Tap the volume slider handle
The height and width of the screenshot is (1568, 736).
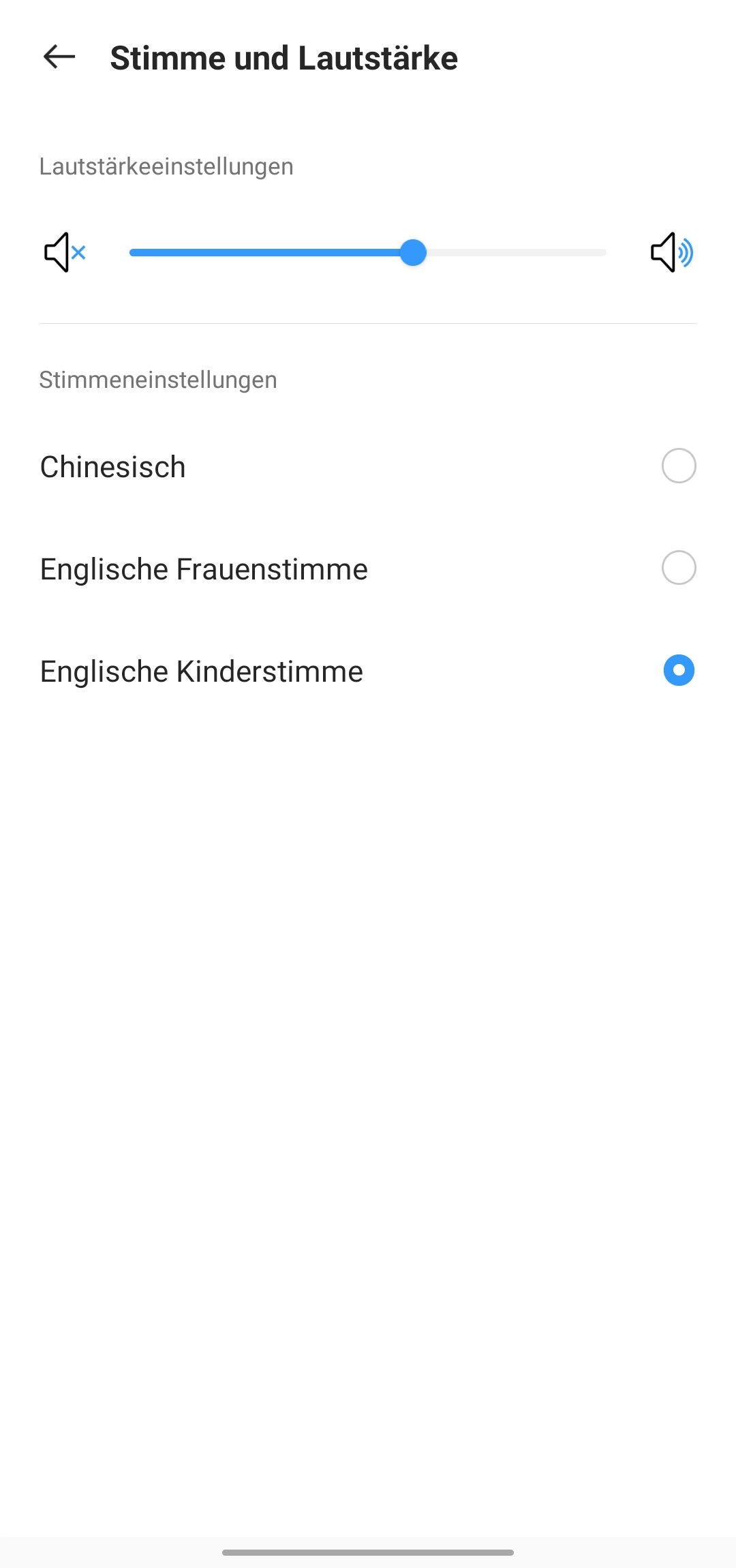pos(413,252)
